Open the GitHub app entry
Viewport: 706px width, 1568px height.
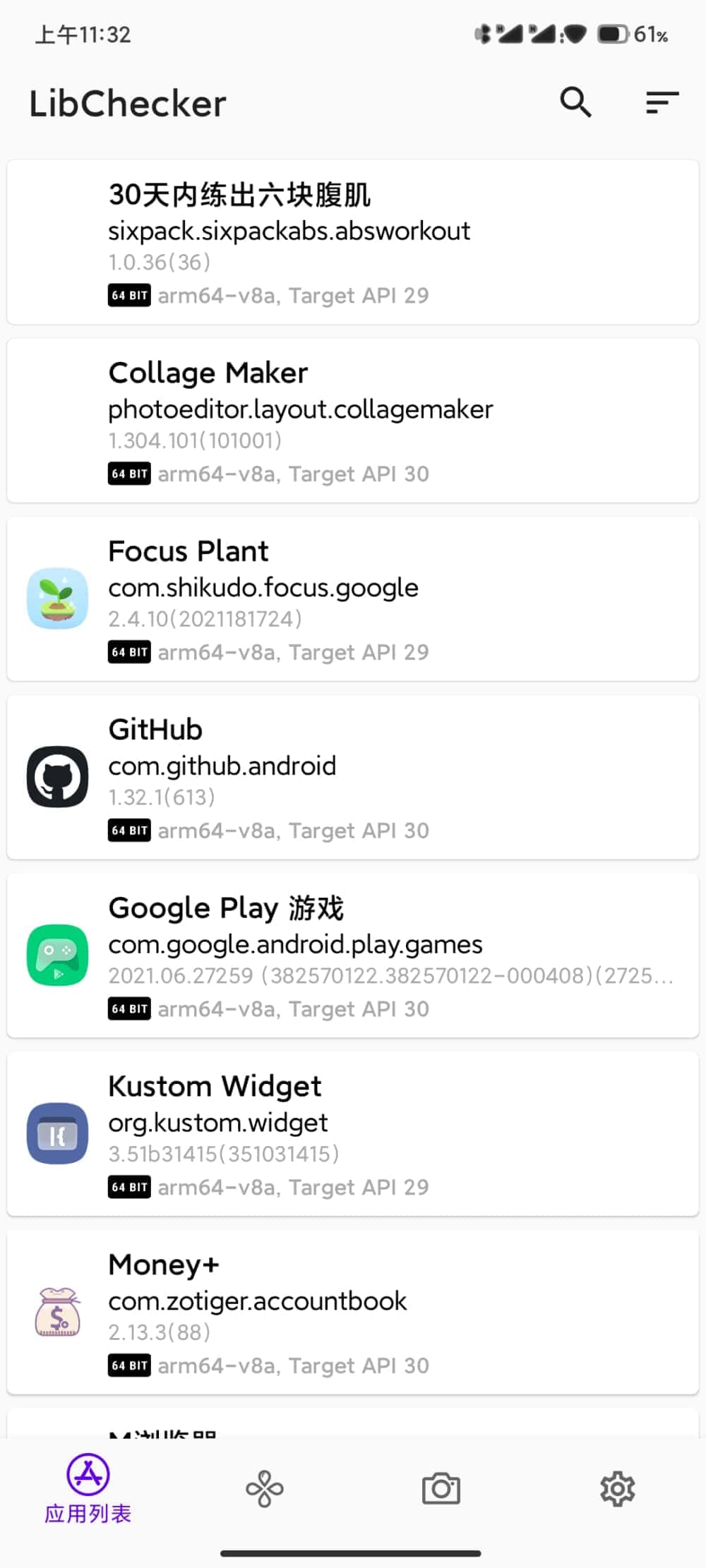[353, 777]
